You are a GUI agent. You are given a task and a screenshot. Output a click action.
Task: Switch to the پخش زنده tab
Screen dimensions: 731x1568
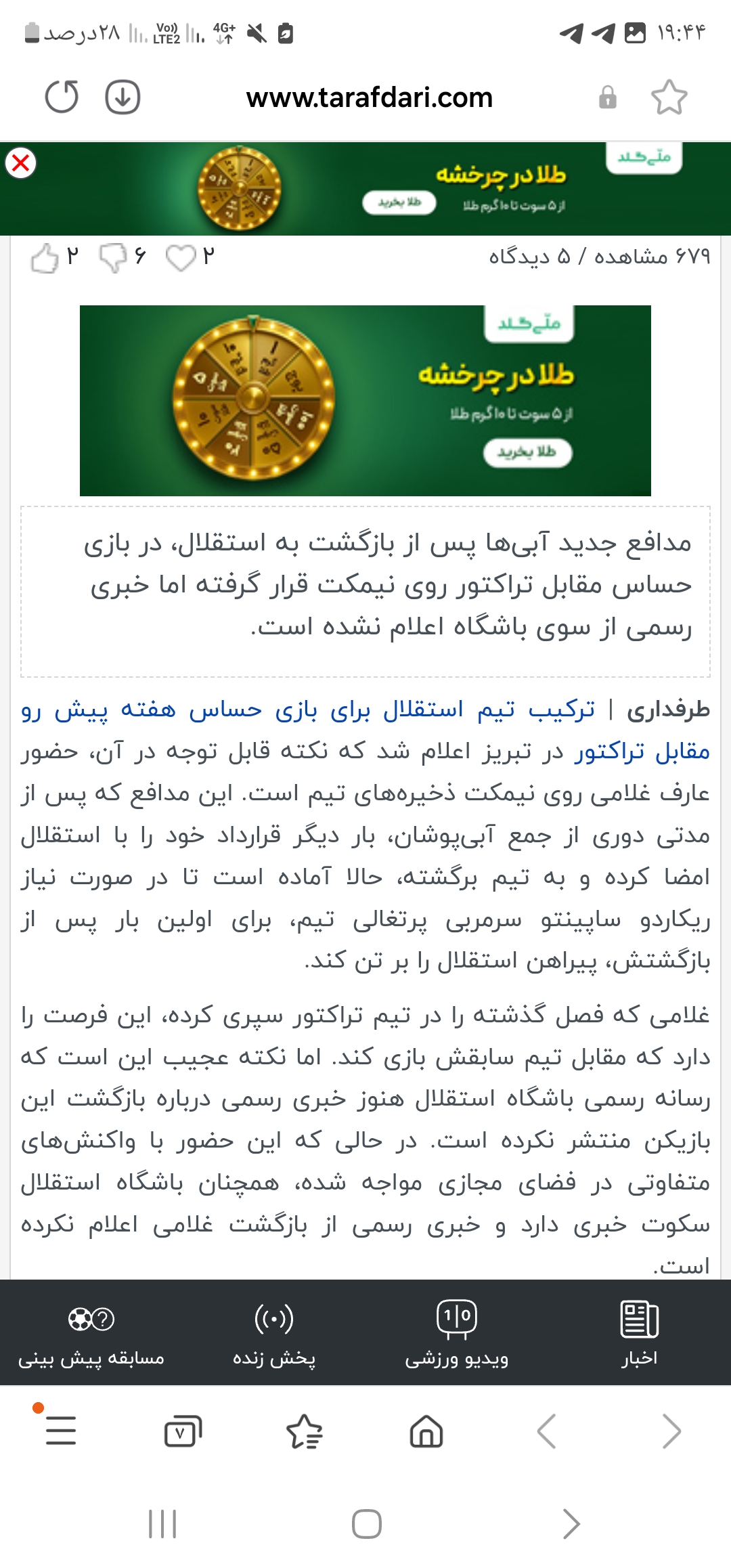274,1332
